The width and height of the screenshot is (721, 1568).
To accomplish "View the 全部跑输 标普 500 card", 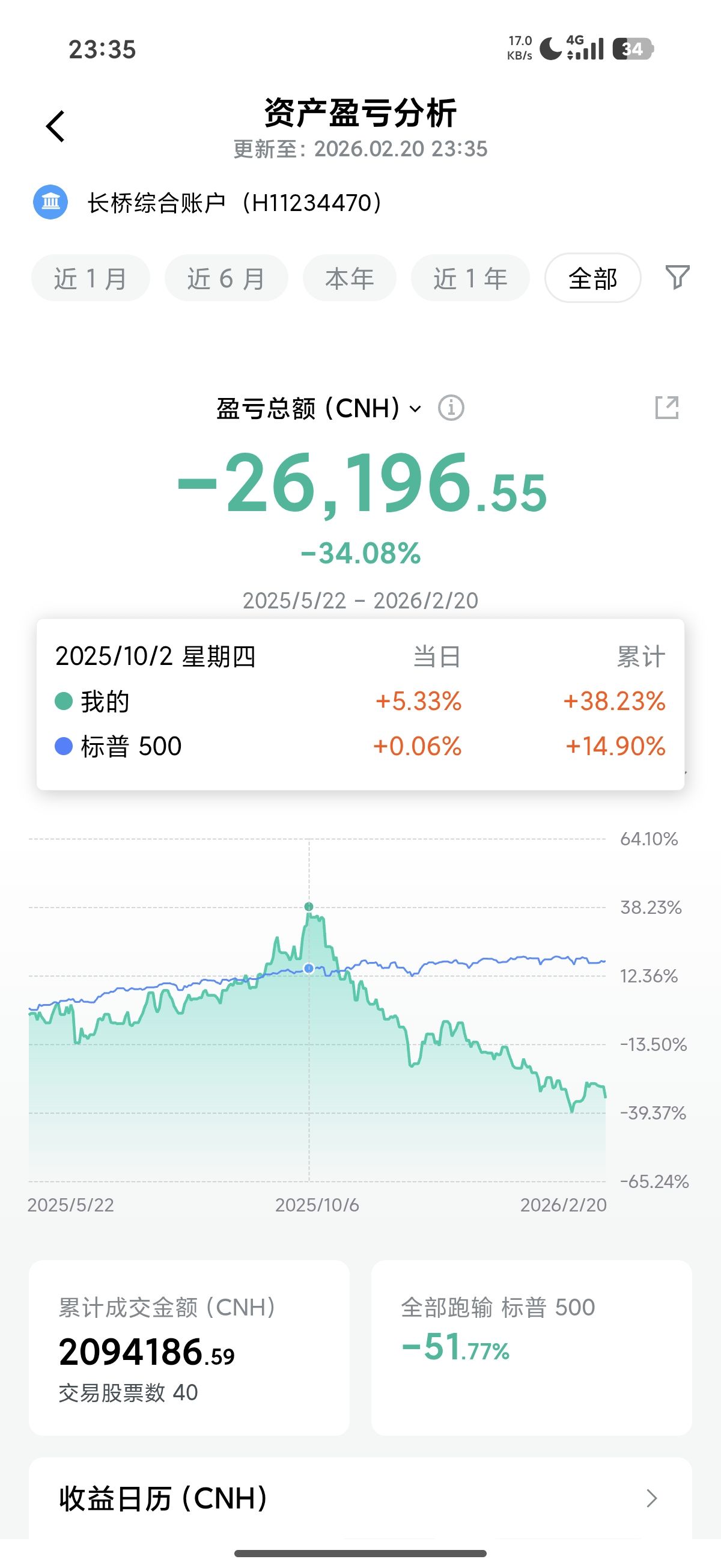I will pyautogui.click(x=531, y=1348).
